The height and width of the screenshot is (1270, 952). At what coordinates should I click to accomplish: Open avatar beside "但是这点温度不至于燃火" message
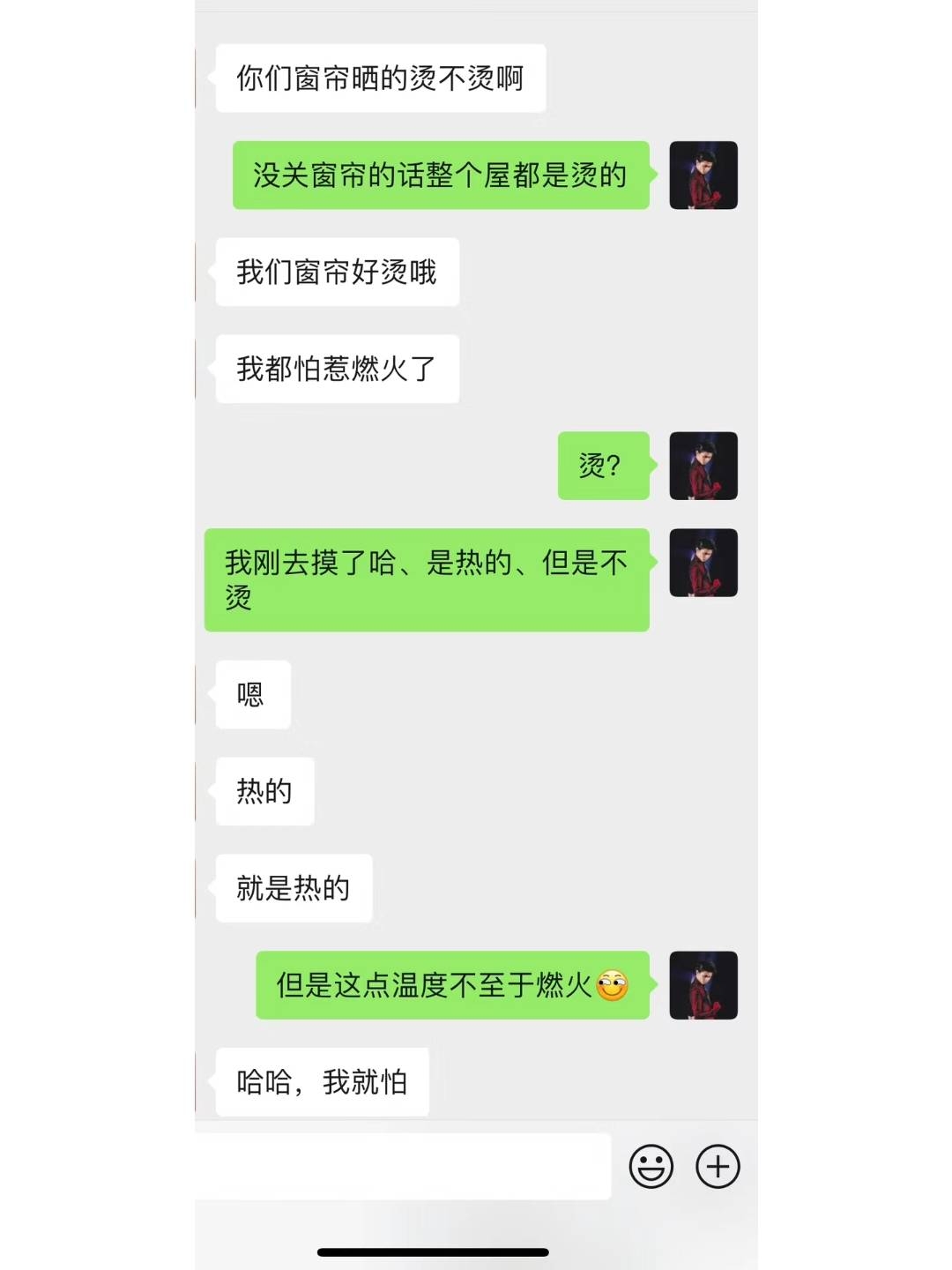click(x=703, y=985)
